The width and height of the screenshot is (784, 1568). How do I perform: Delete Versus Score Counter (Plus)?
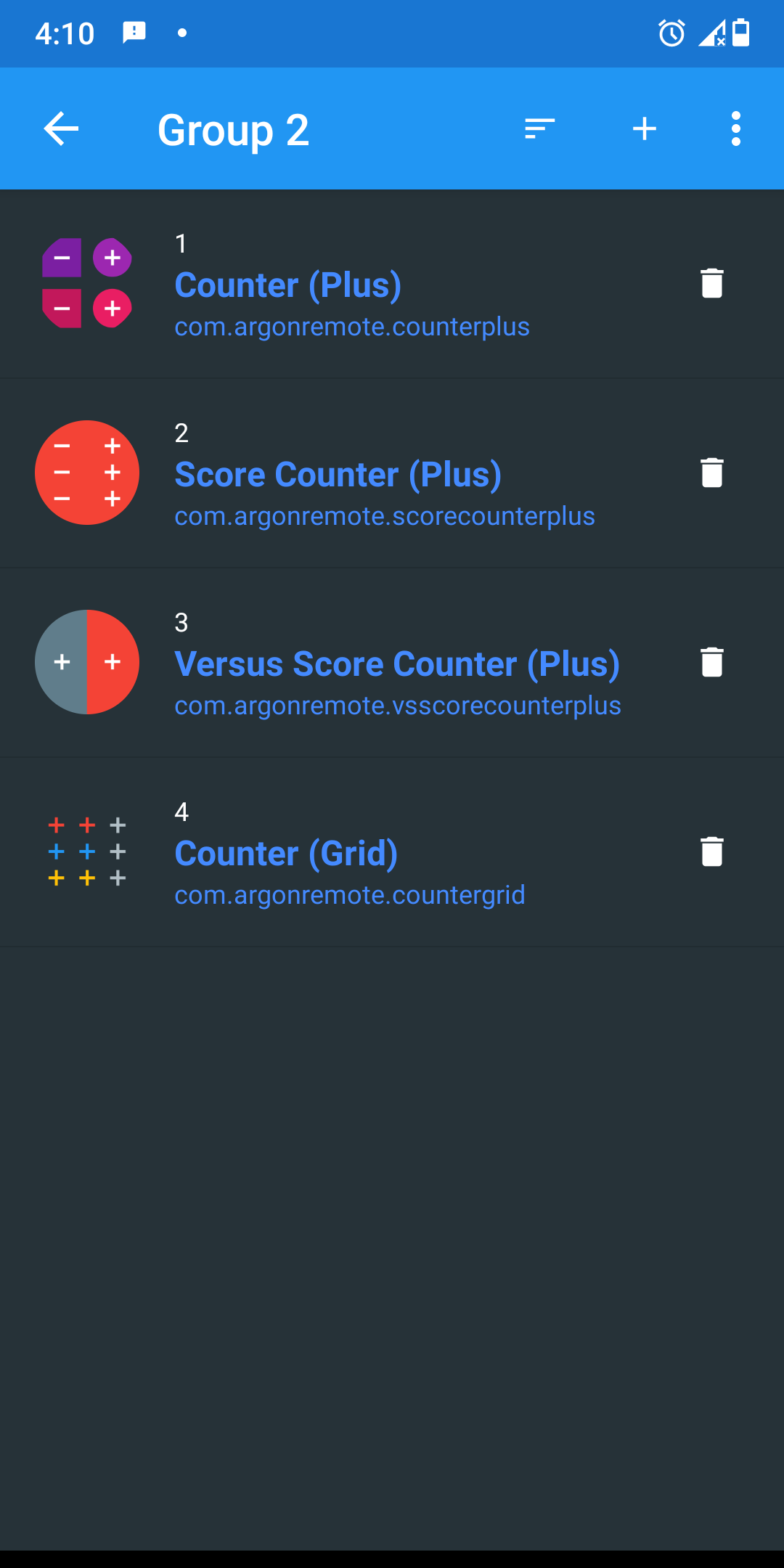711,663
